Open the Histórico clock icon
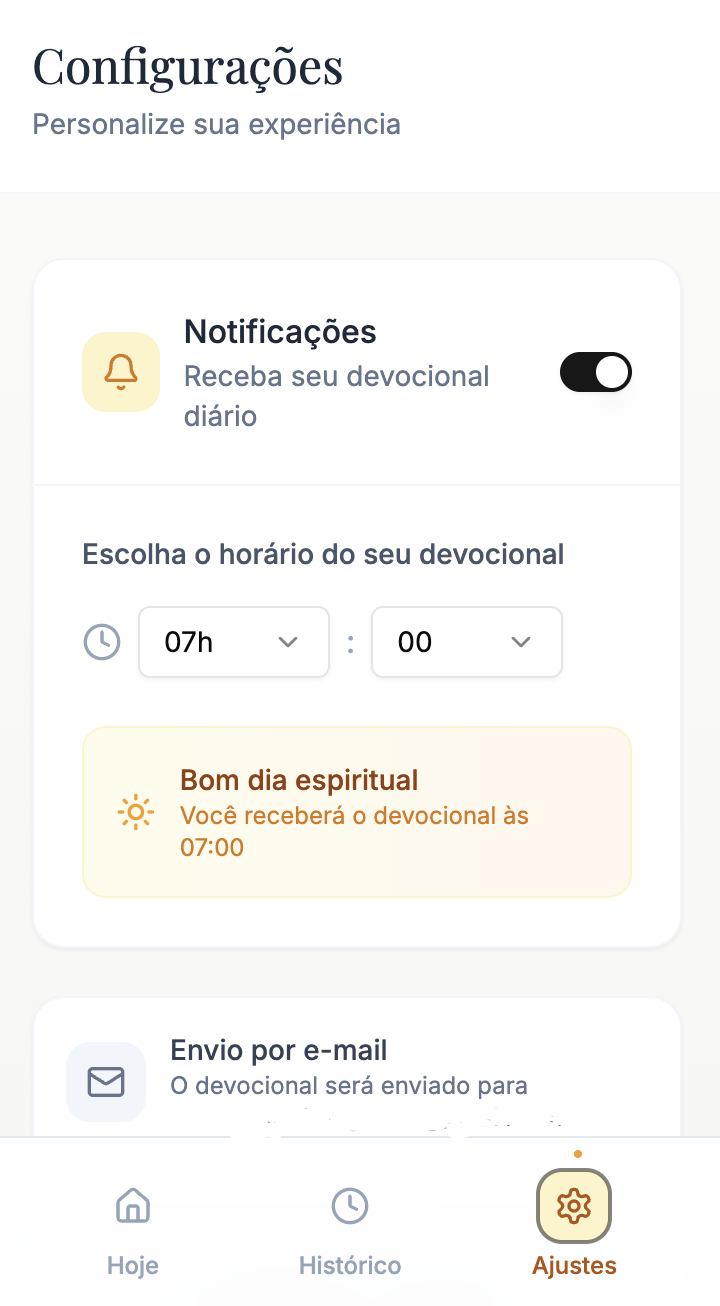This screenshot has width=720, height=1306. click(x=350, y=1206)
